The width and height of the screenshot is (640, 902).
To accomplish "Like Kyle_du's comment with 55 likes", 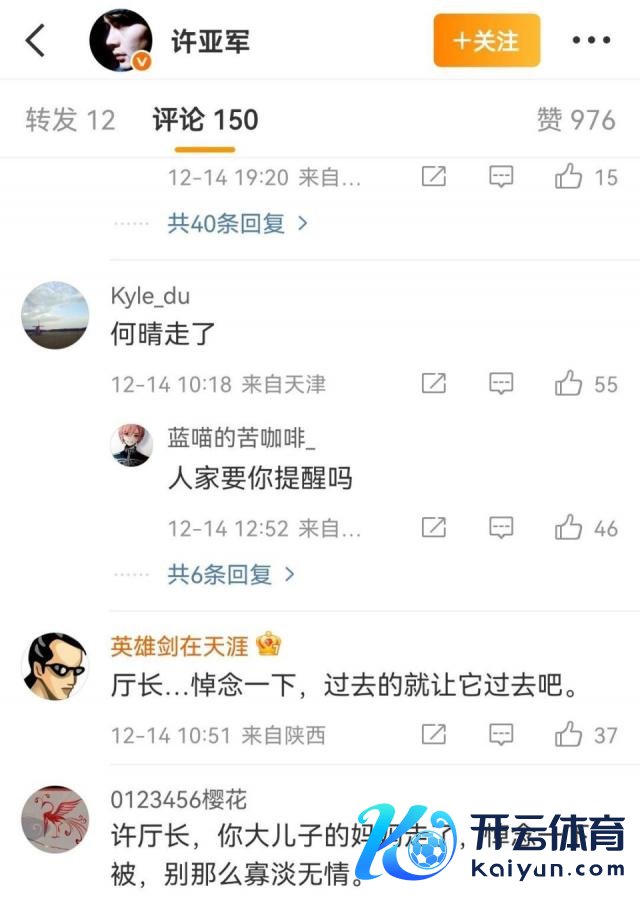I will [x=569, y=383].
